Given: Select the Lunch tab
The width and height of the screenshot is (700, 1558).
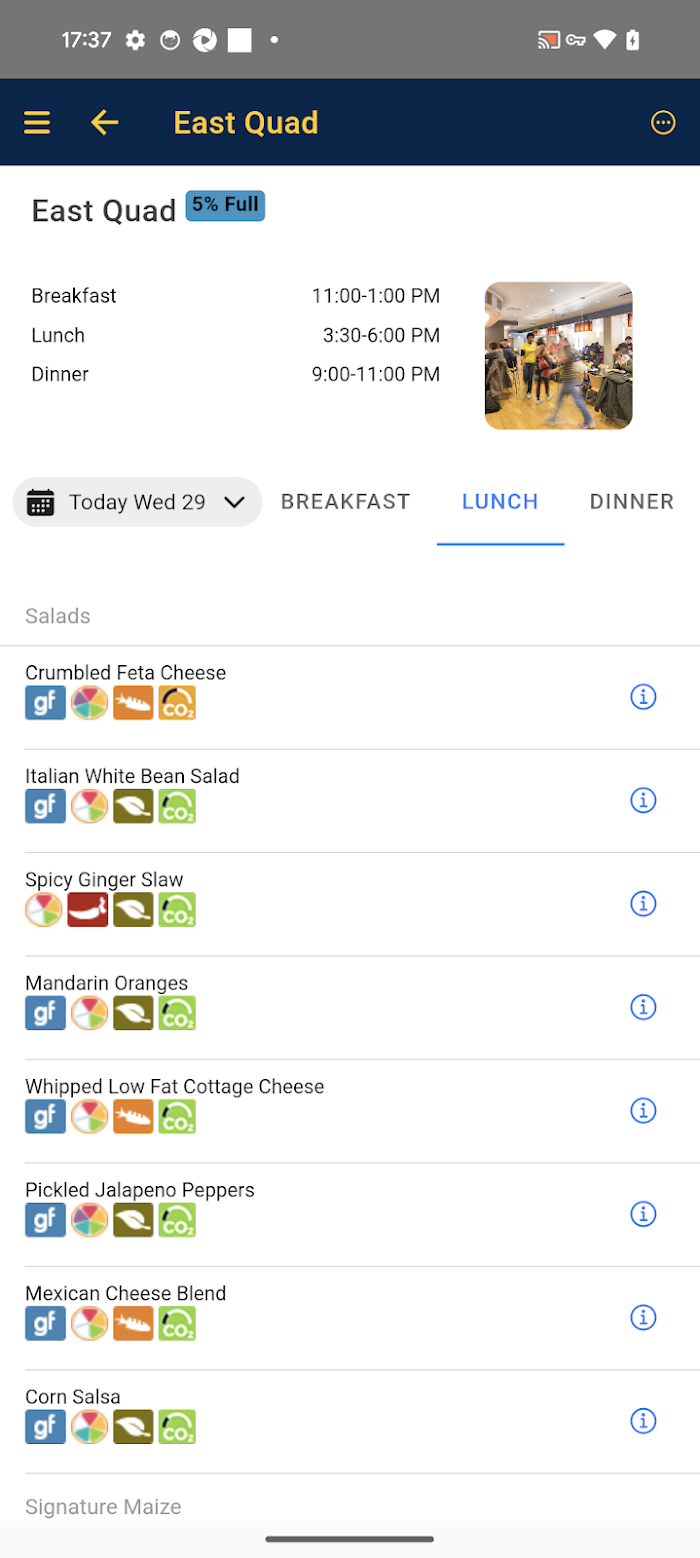Looking at the screenshot, I should point(500,502).
